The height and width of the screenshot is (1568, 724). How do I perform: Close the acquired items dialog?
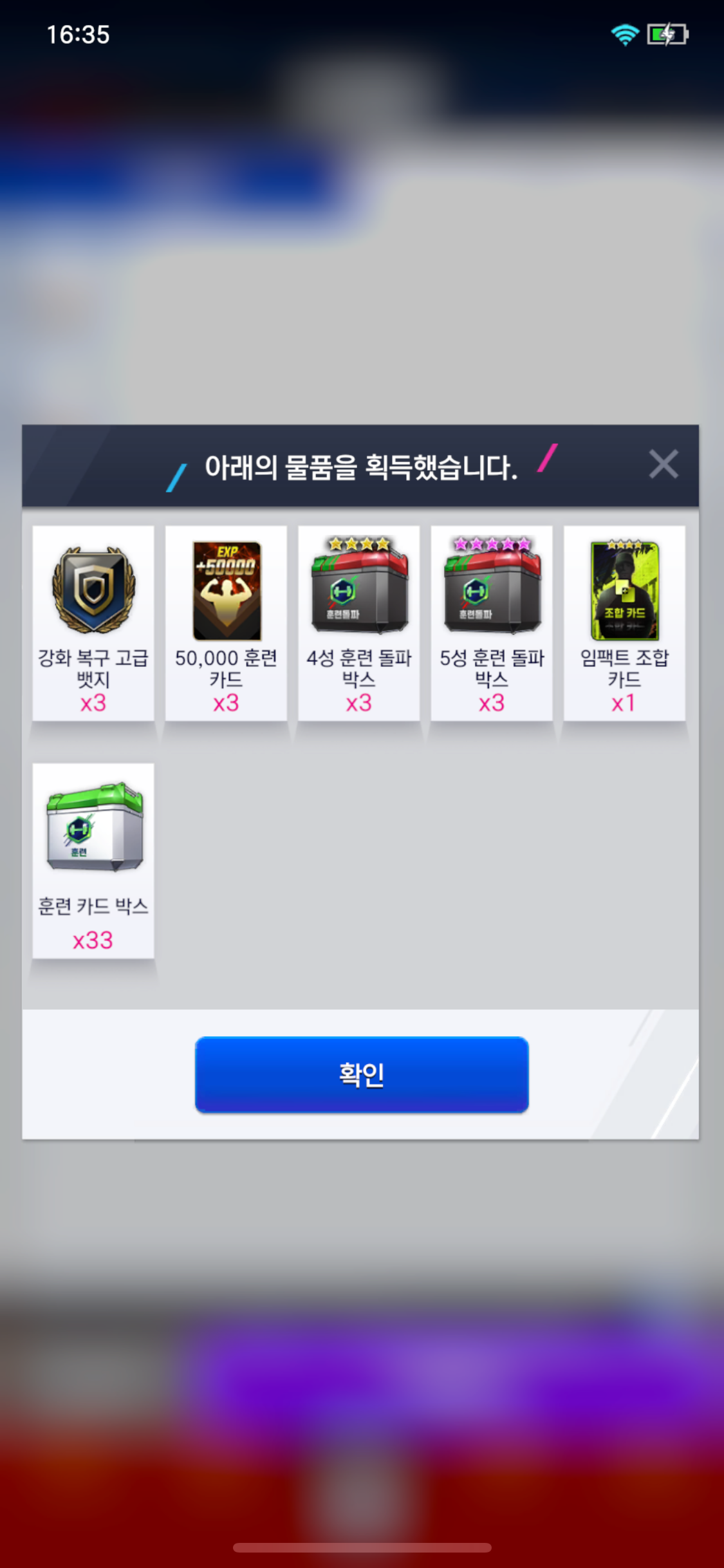click(663, 464)
